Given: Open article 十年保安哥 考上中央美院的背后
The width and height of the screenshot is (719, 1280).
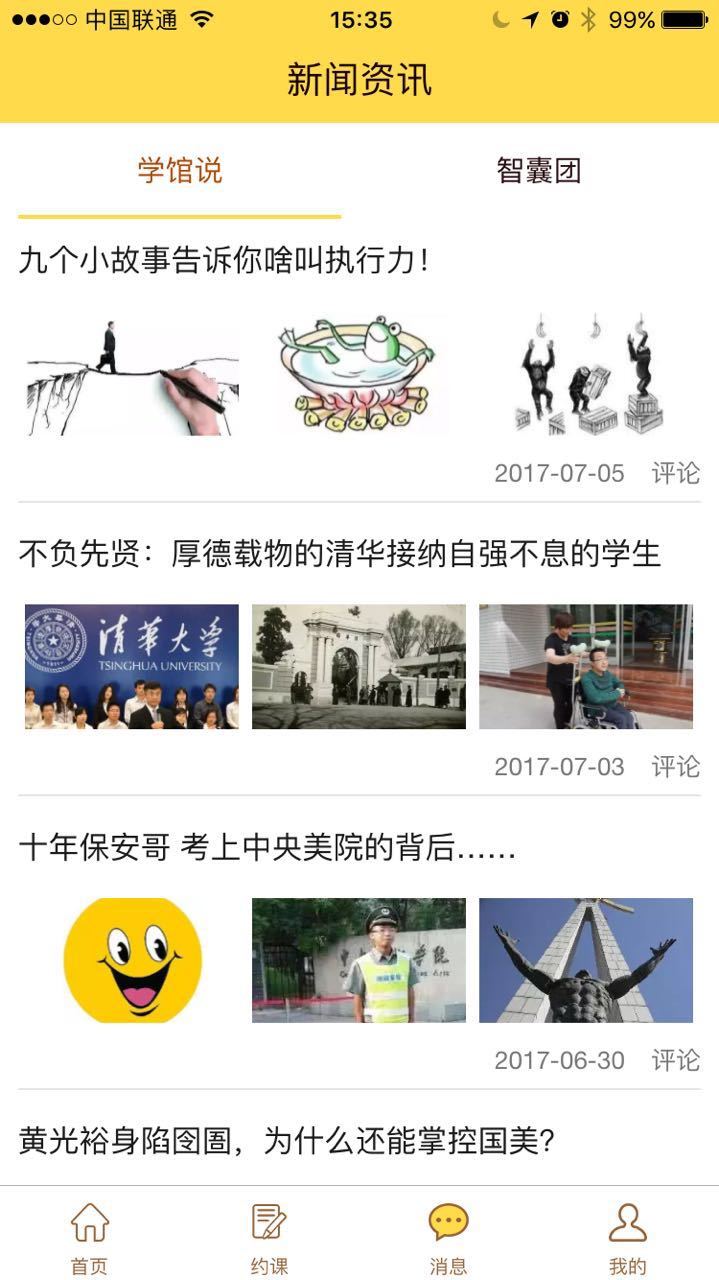Looking at the screenshot, I should pos(268,849).
